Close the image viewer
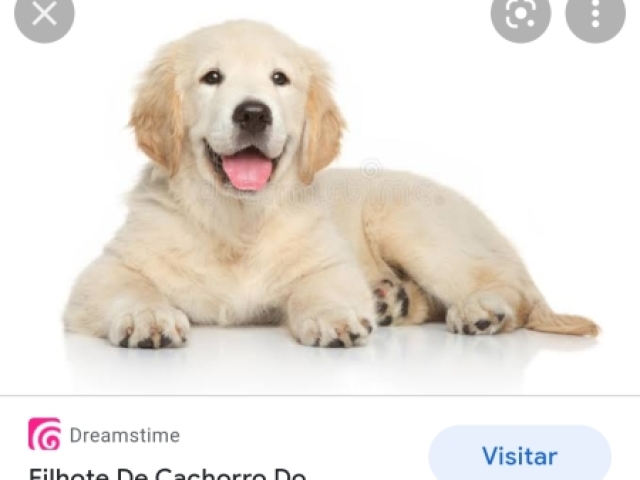 pos(44,14)
